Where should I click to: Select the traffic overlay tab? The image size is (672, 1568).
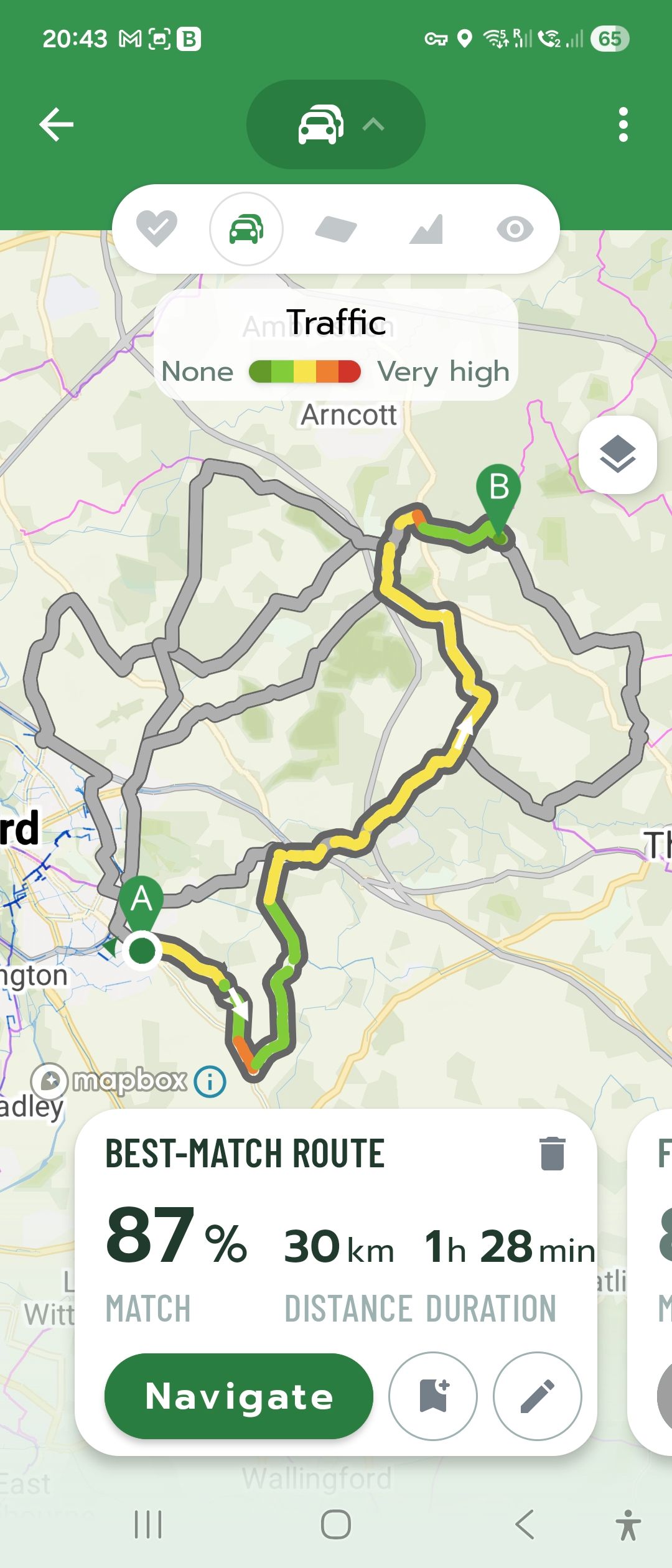pos(246,229)
